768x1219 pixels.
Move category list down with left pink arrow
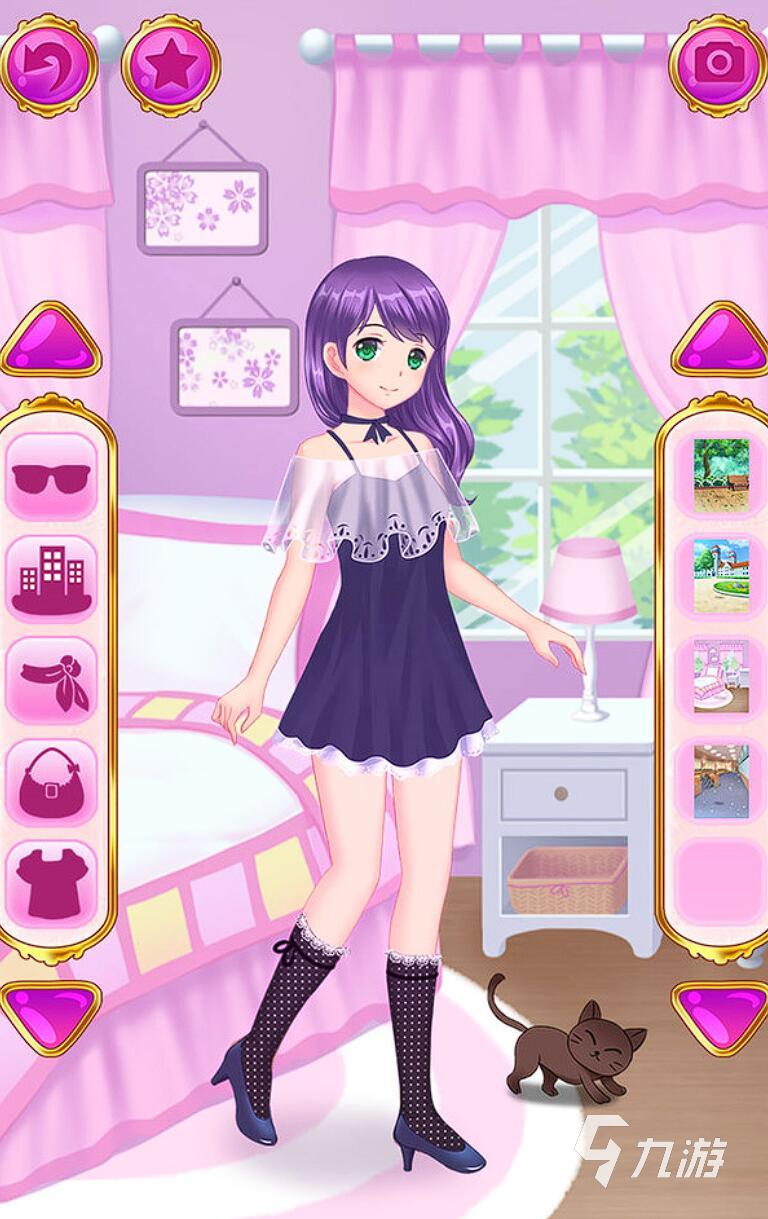50,1014
